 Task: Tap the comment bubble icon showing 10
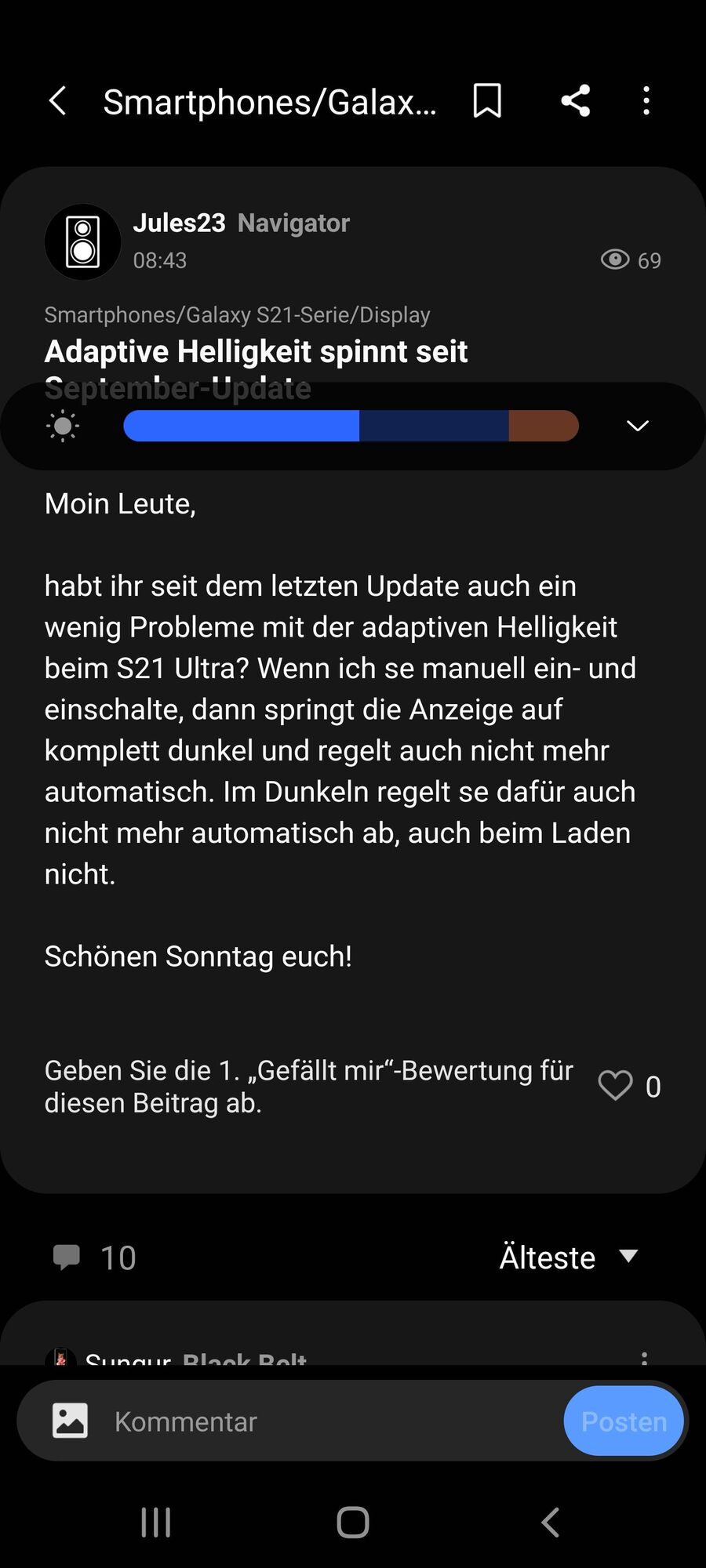(68, 1257)
